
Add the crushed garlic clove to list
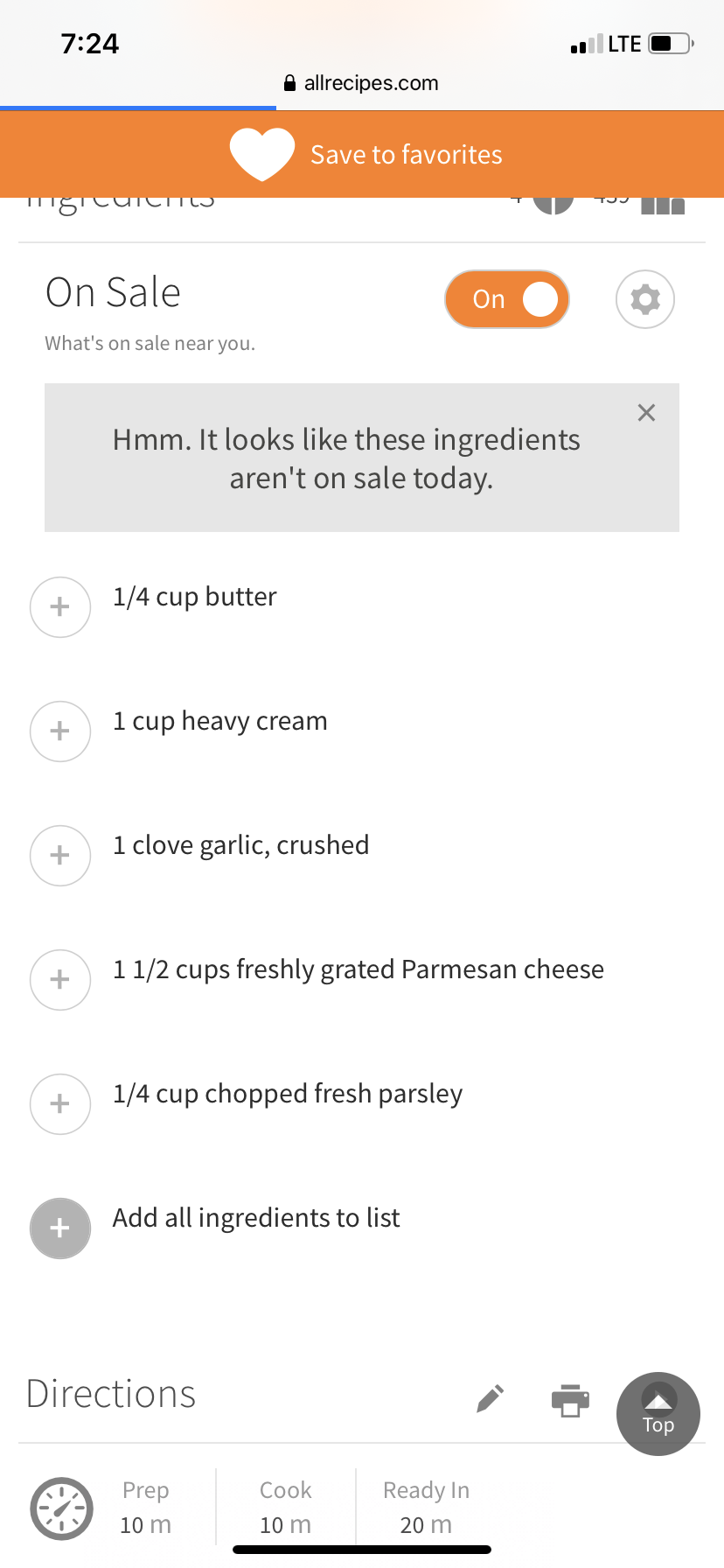pyautogui.click(x=60, y=856)
